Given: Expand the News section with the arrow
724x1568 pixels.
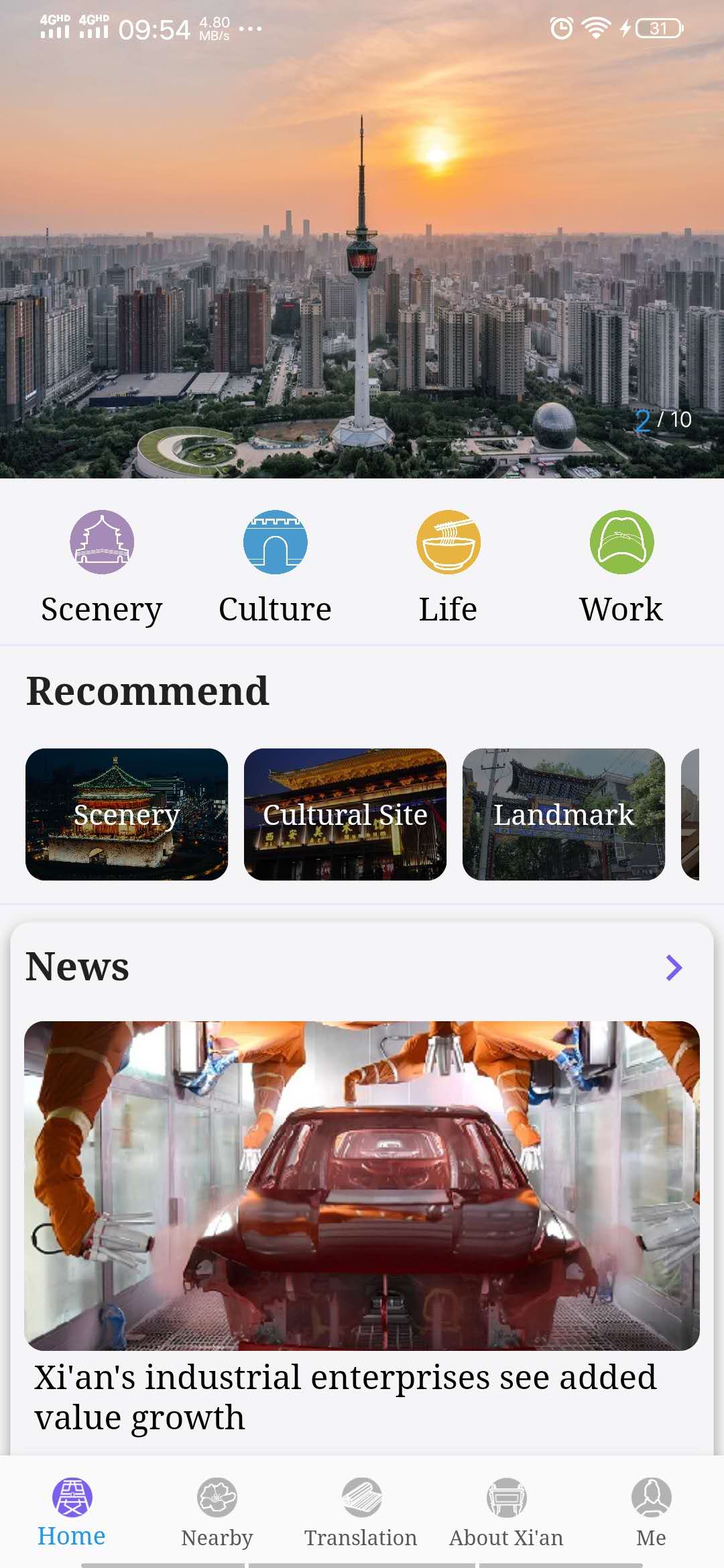Looking at the screenshot, I should 674,968.
